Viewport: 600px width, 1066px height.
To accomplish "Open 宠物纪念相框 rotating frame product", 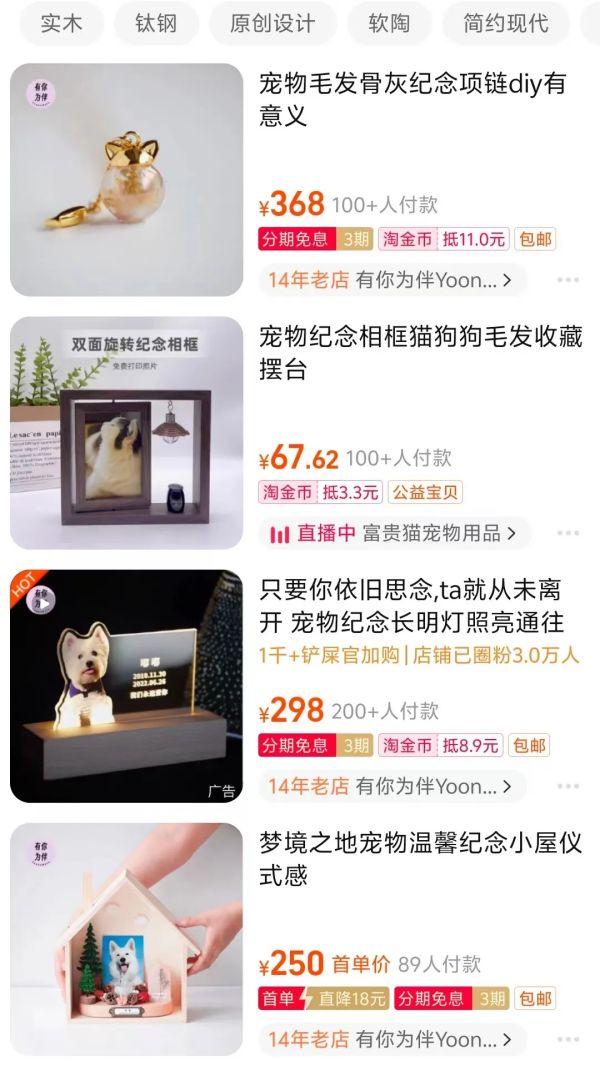I will pos(420,352).
